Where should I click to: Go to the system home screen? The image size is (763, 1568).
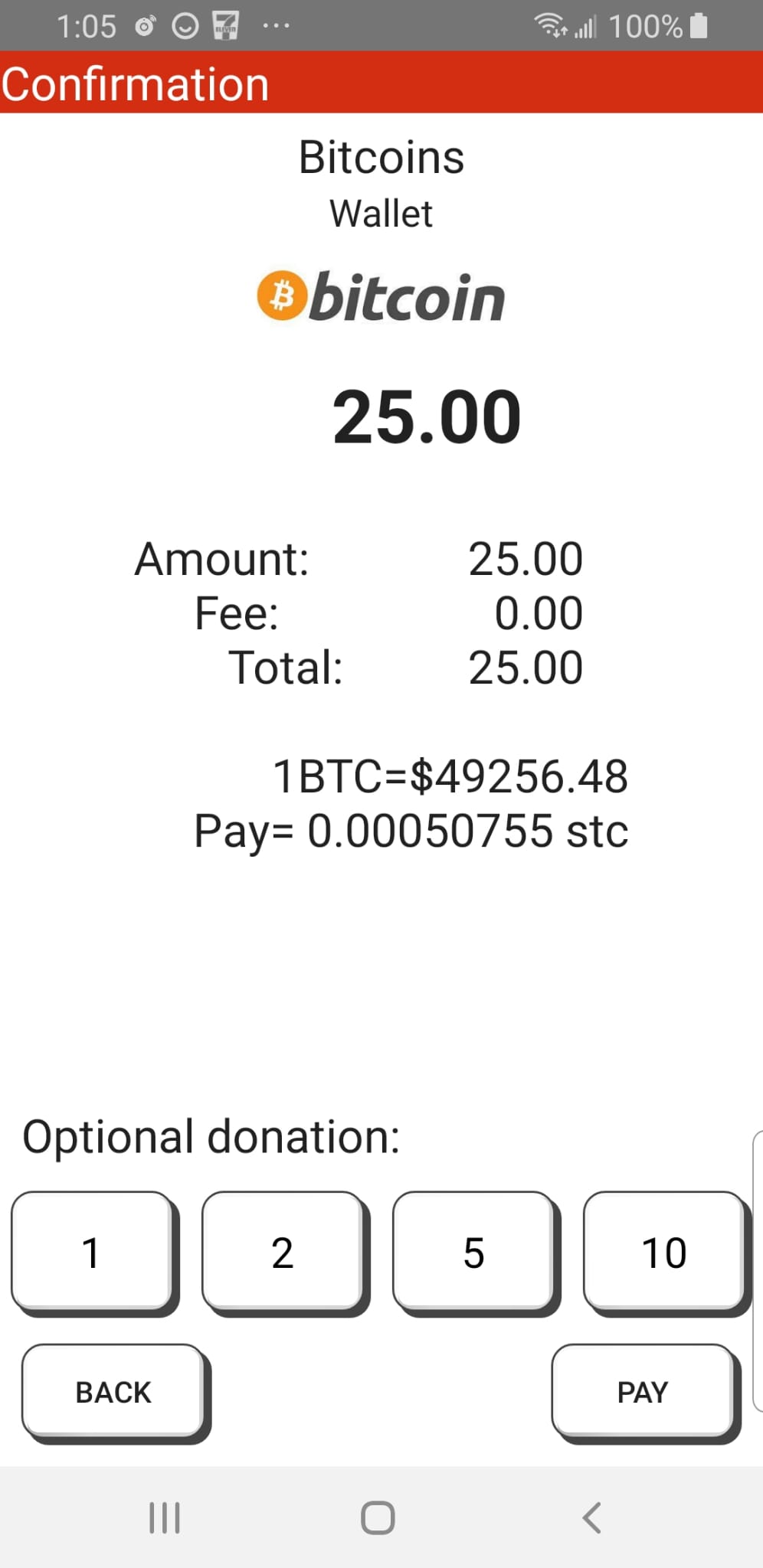(378, 1517)
